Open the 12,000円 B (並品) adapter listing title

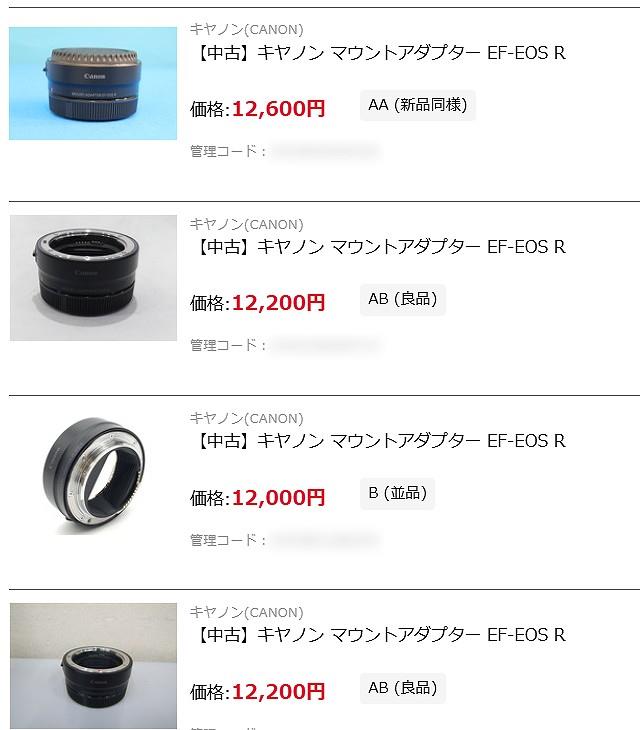pyautogui.click(x=378, y=440)
